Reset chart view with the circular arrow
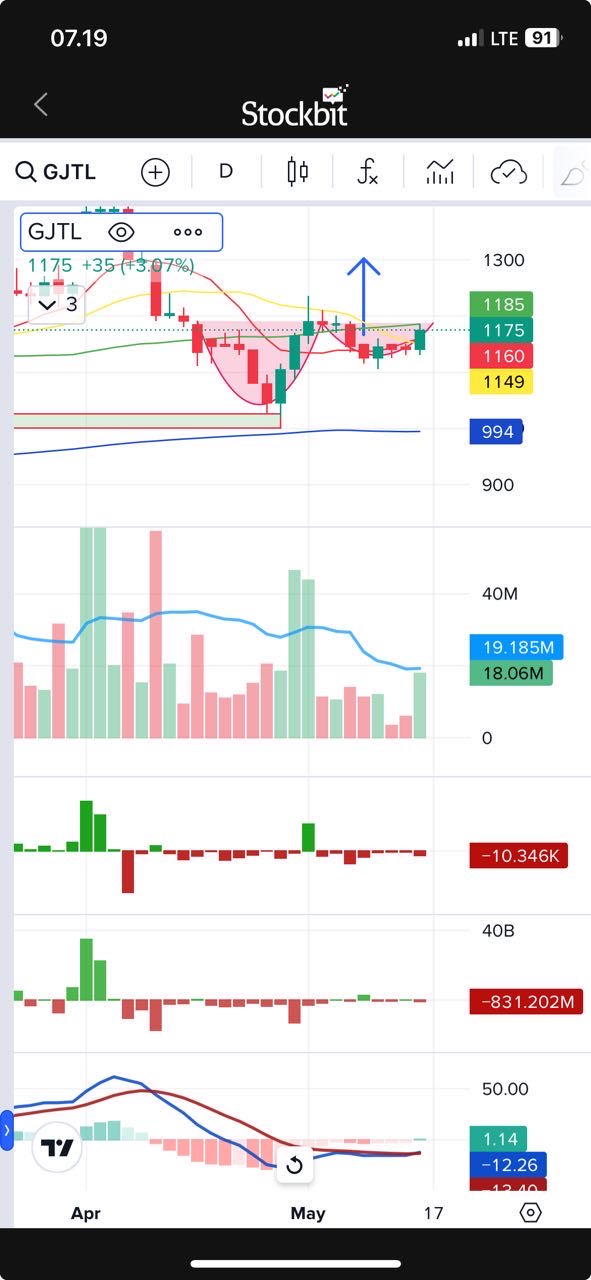 294,1165
